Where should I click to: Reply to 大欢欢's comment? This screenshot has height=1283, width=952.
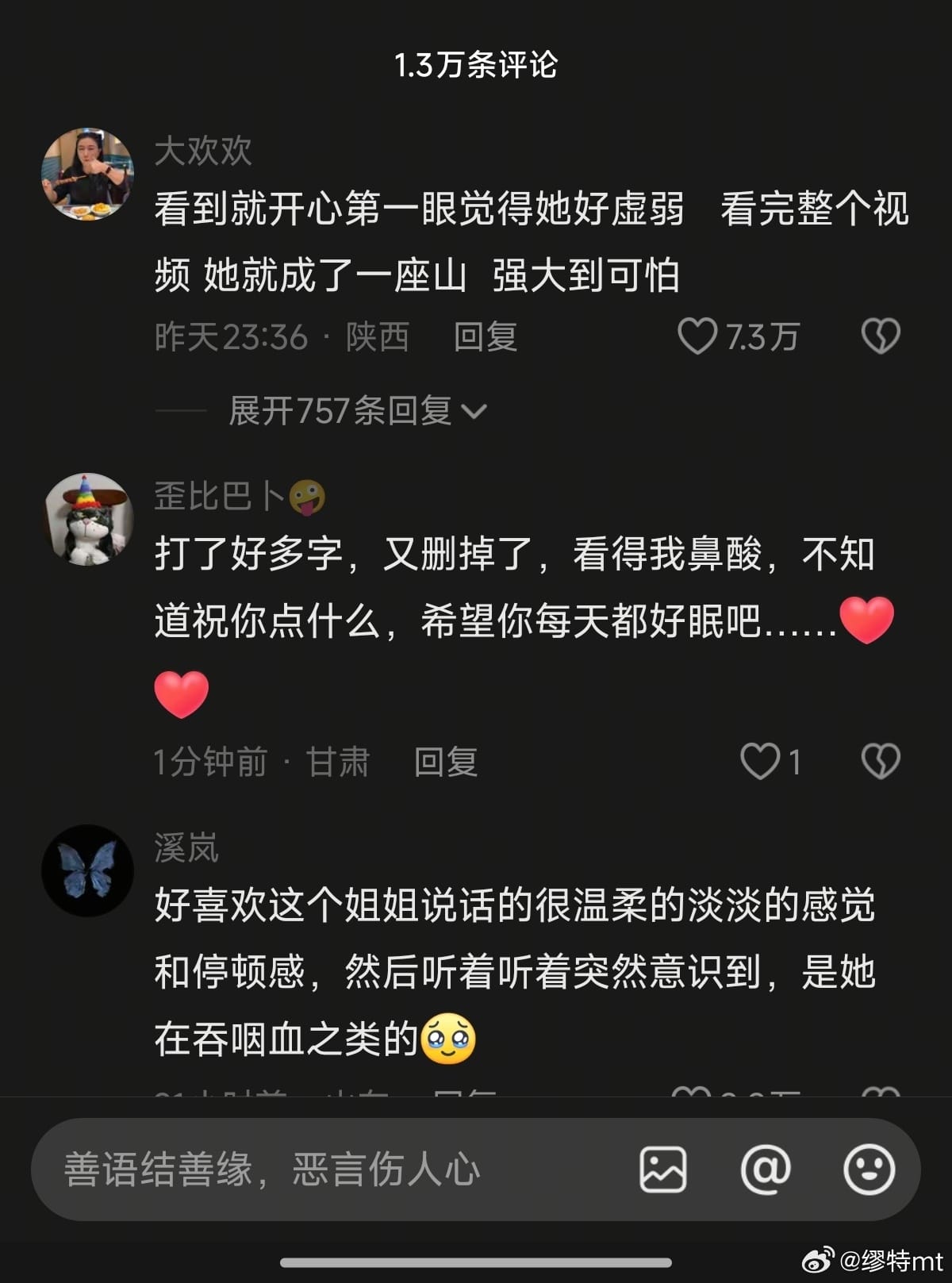click(485, 337)
